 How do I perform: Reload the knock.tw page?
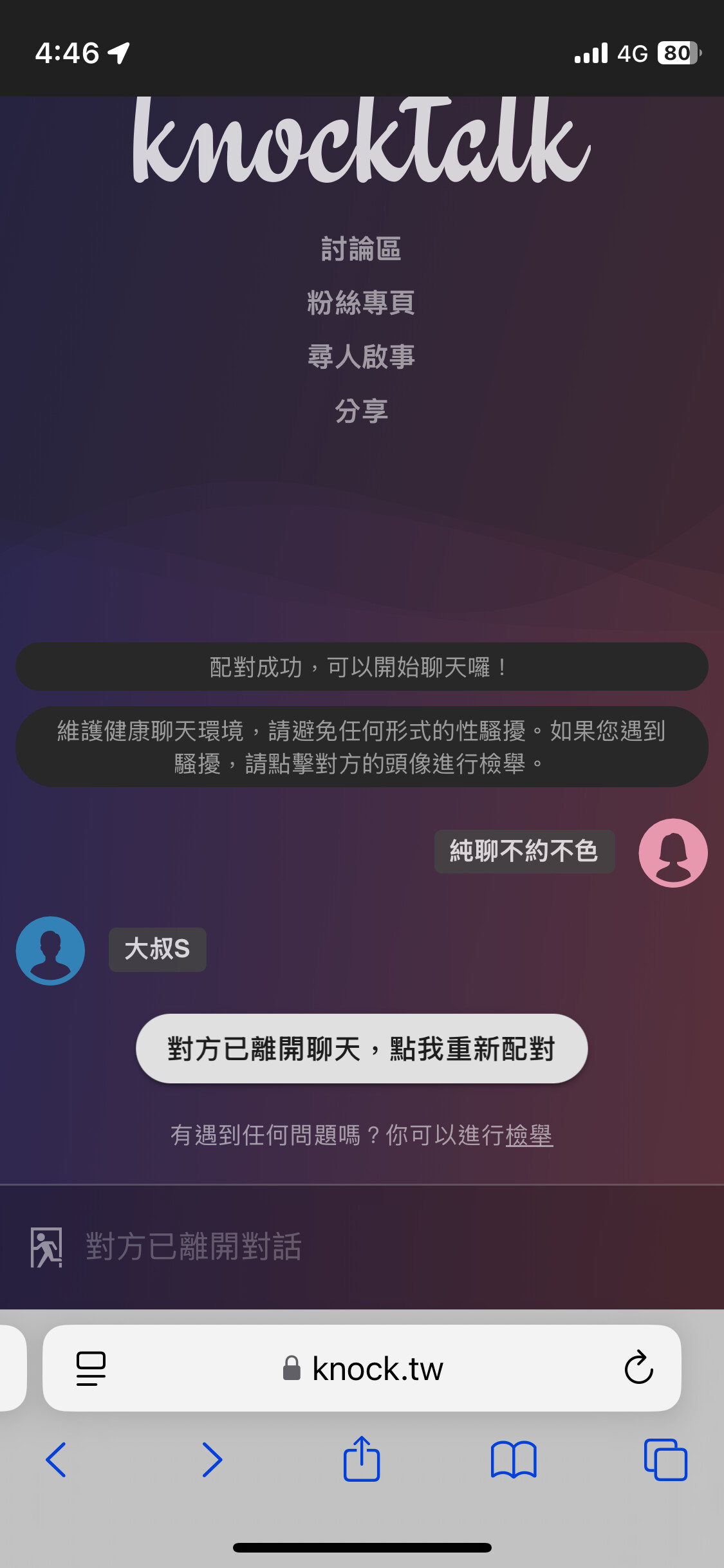click(638, 1367)
